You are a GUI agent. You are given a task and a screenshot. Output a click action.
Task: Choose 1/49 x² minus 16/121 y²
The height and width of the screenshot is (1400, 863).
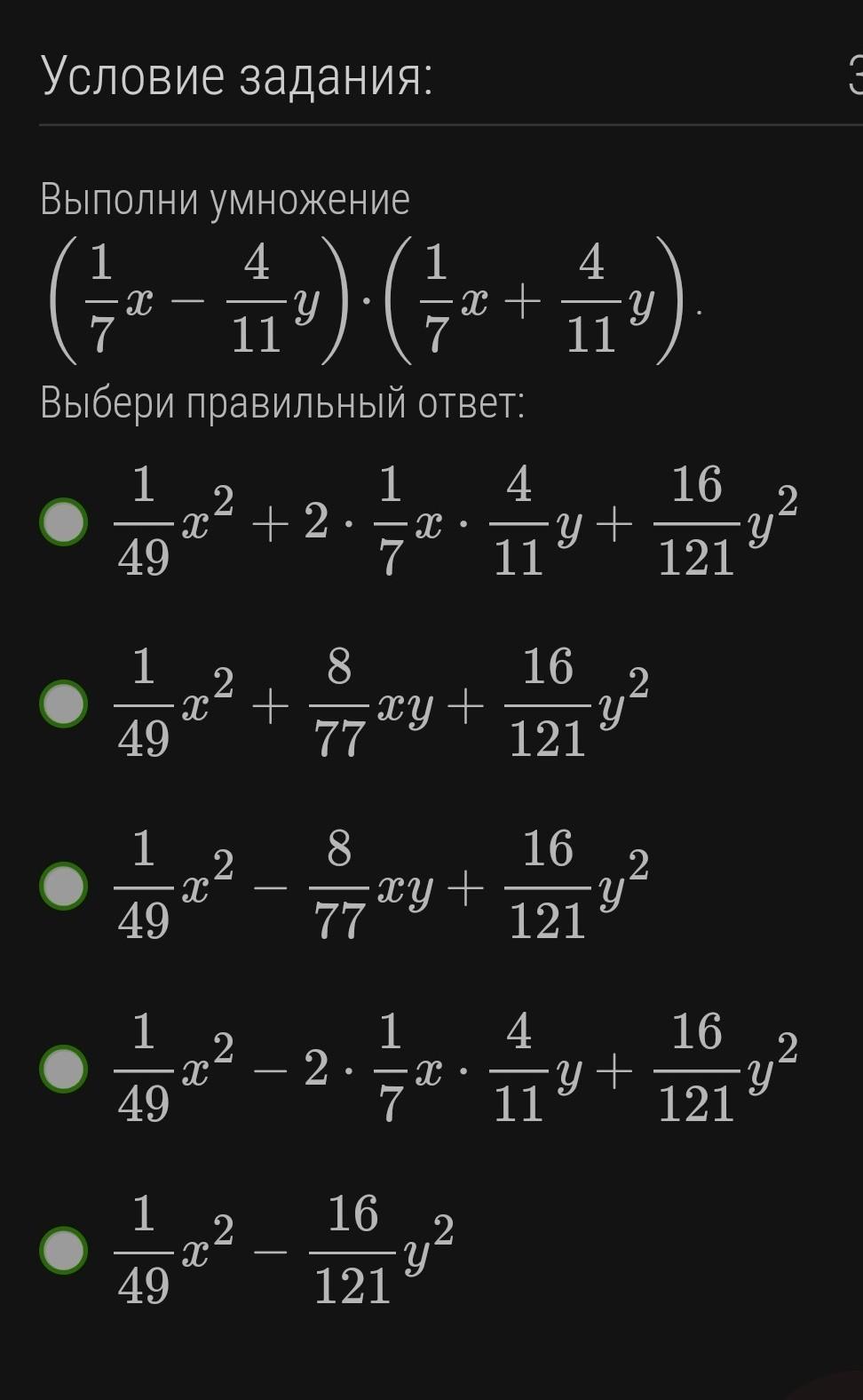pos(63,1251)
